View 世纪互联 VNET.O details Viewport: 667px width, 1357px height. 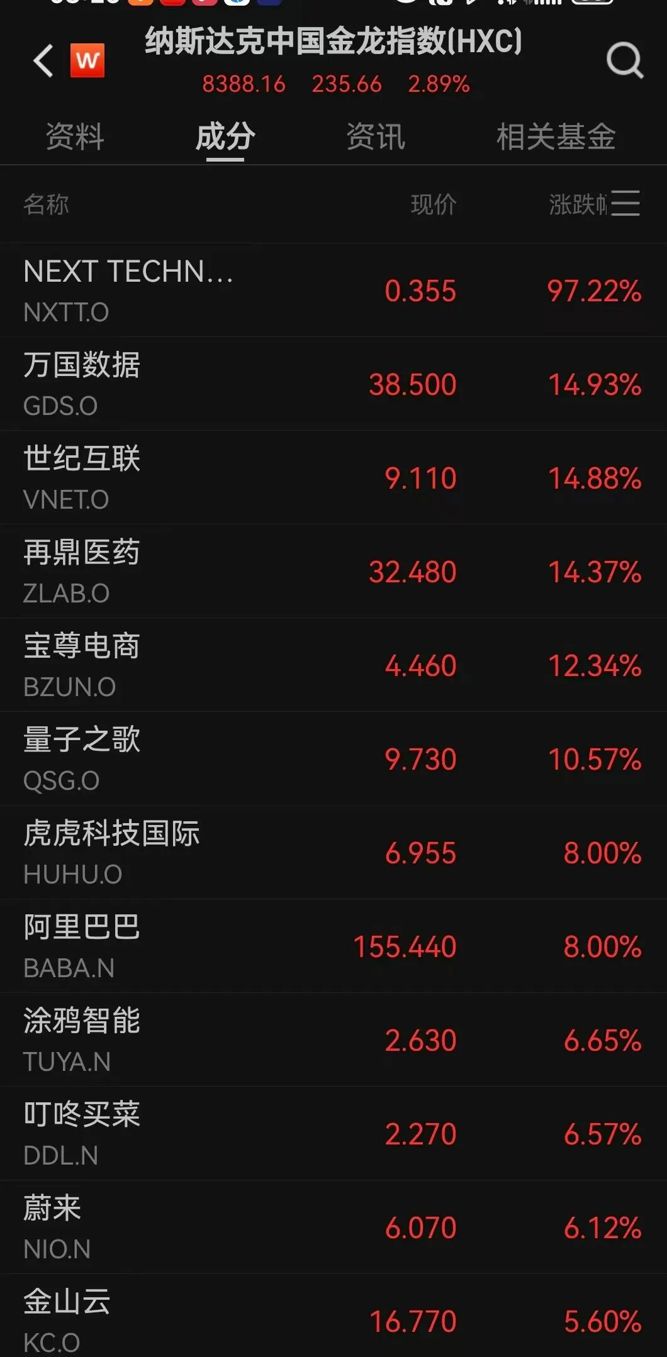pyautogui.click(x=333, y=478)
